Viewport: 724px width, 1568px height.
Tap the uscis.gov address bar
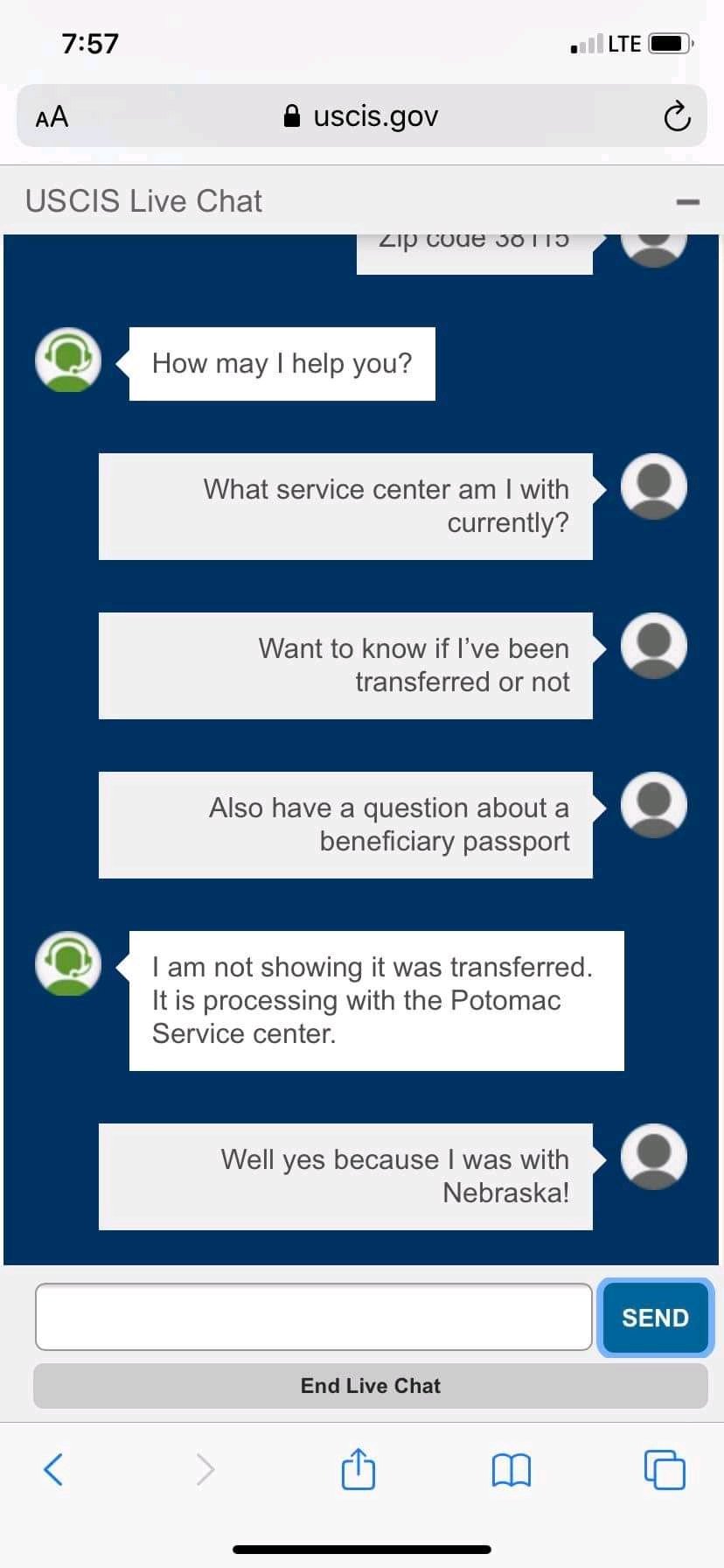point(361,116)
